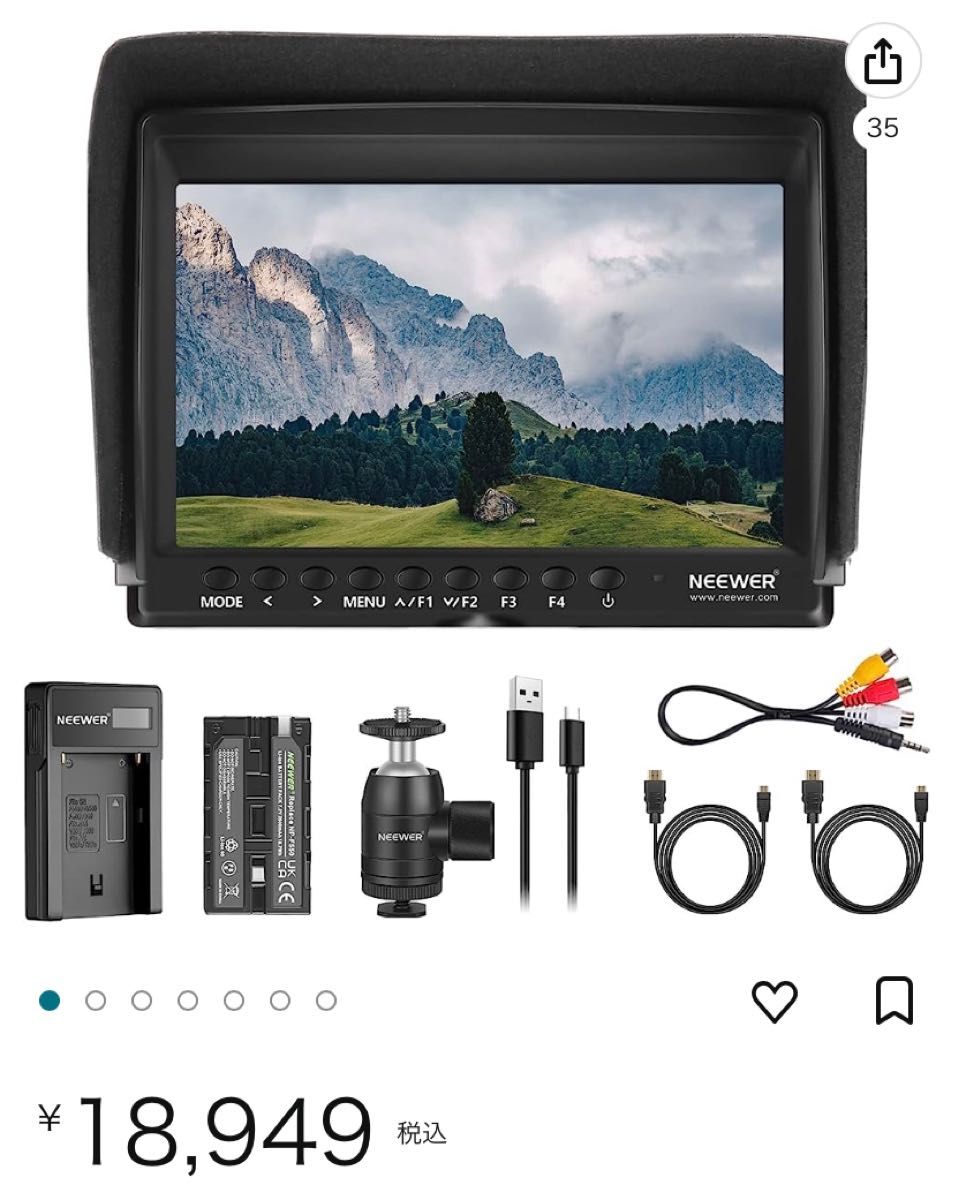This screenshot has width=955, height=1200.
Task: Share this Neewer monitor listing
Action: [882, 64]
